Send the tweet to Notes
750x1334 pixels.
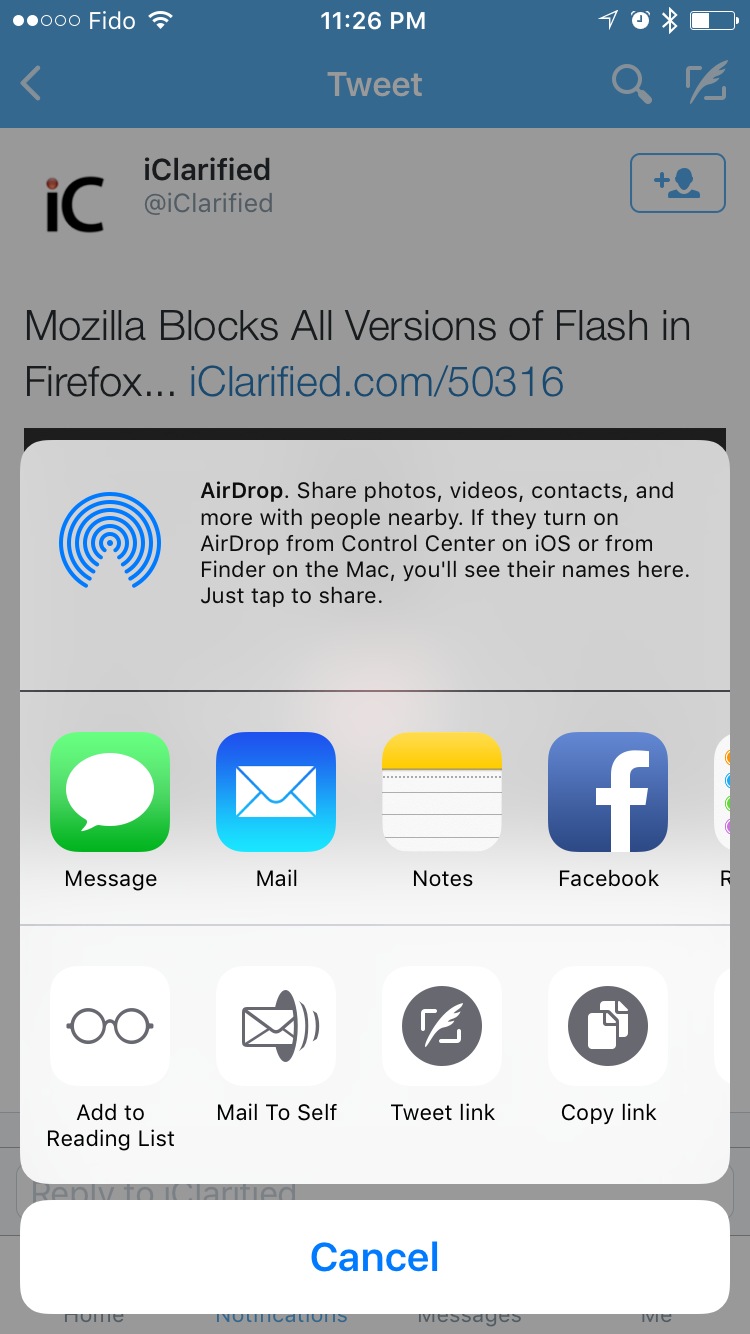point(442,792)
